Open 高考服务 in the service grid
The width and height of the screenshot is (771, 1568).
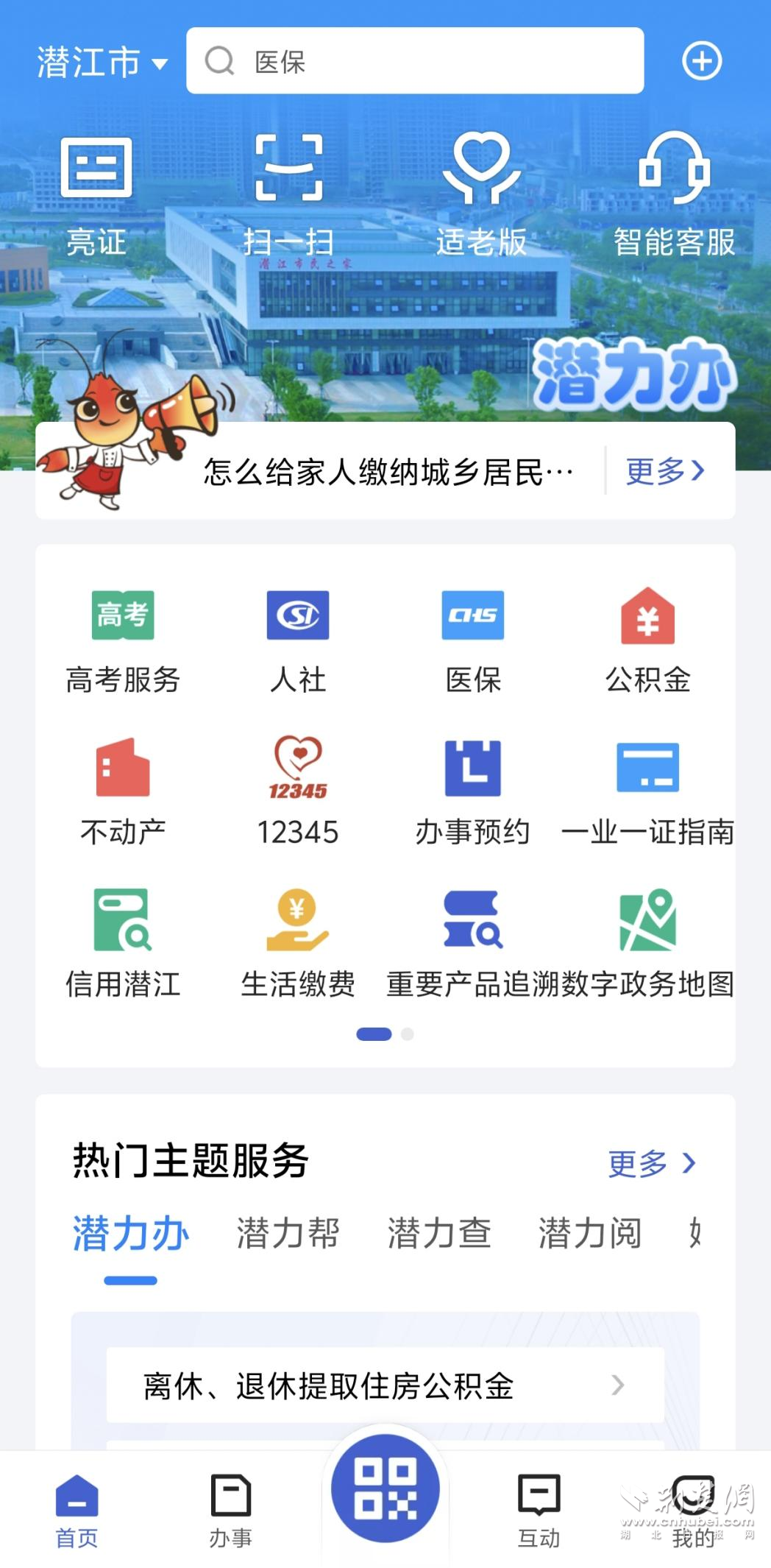click(x=123, y=642)
